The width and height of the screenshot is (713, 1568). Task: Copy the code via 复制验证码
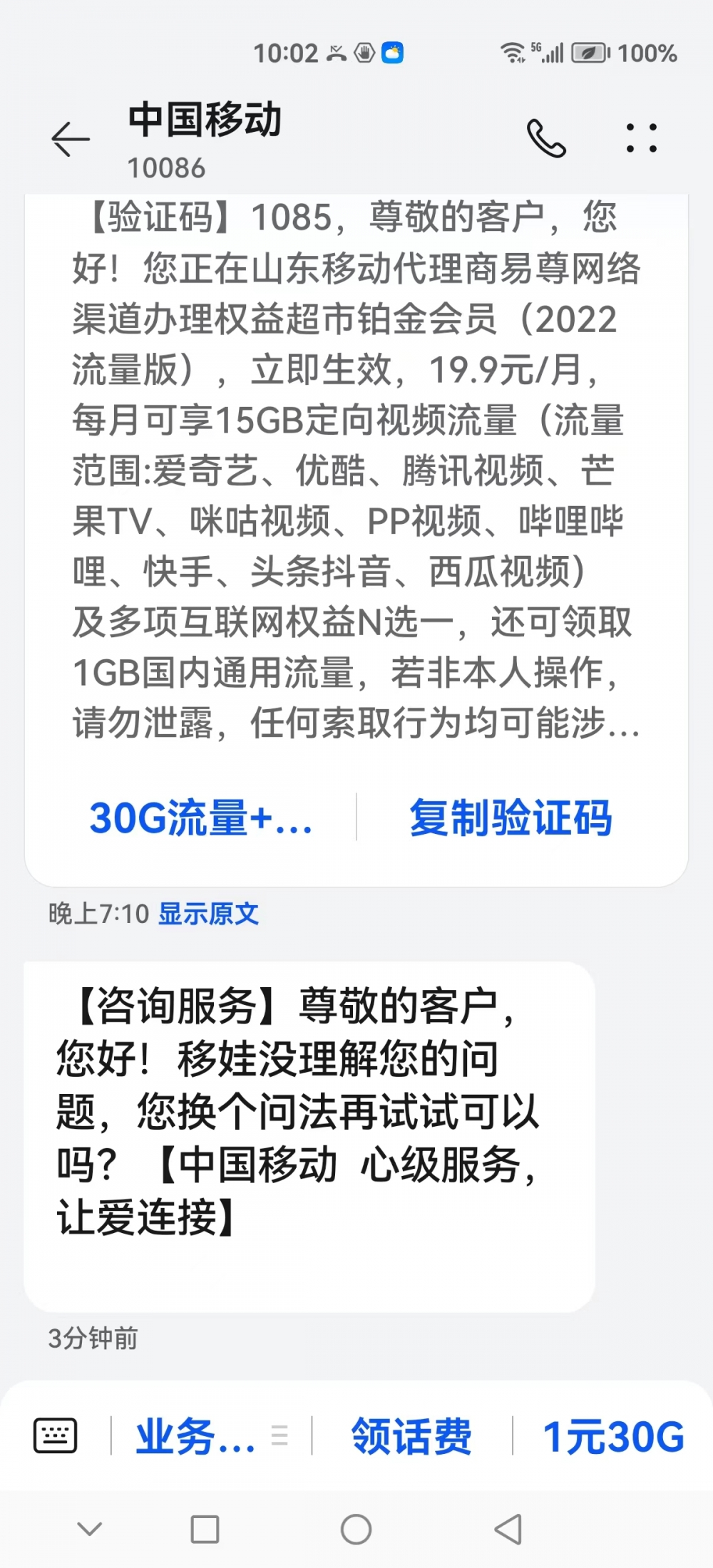(x=511, y=817)
